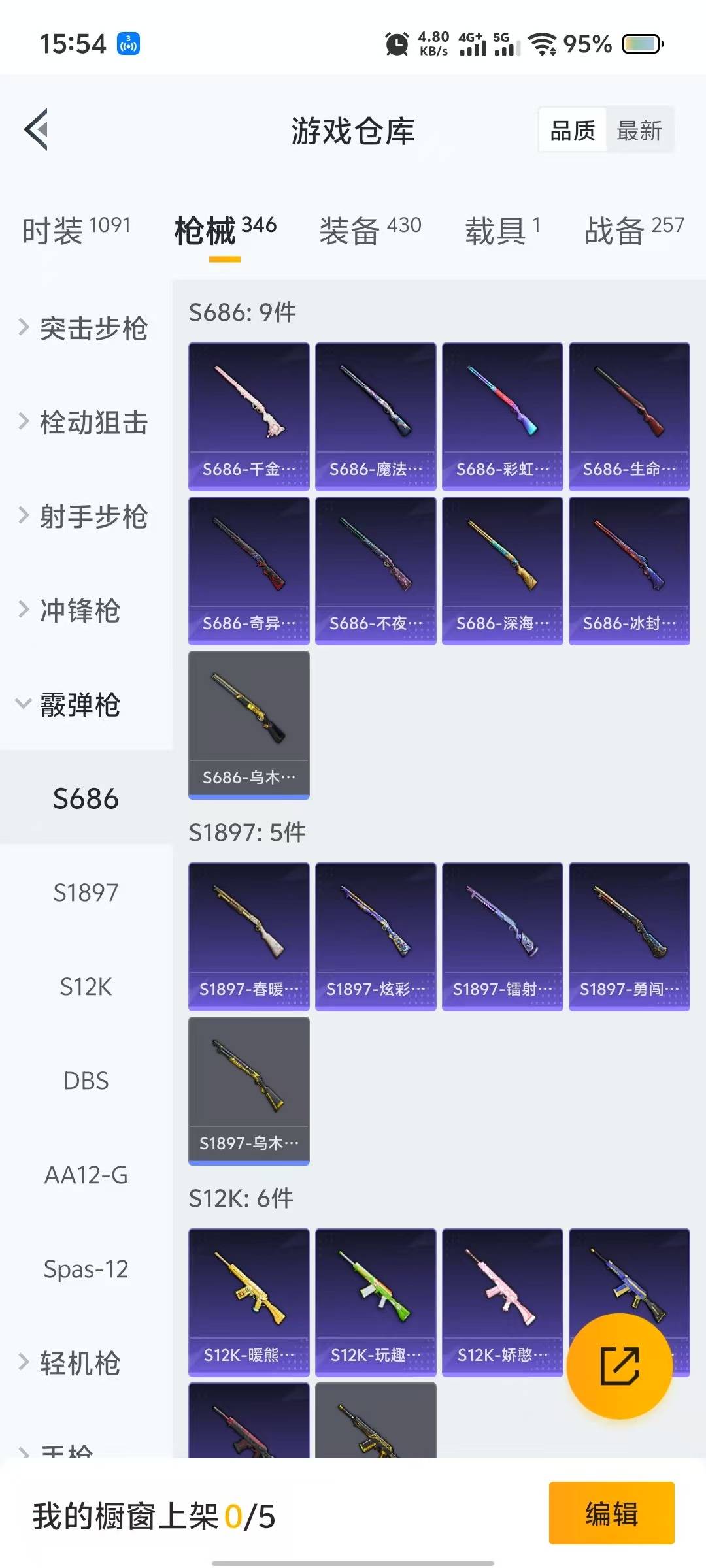Screen dimensions: 706x1568
Task: Tap the 编辑 button
Action: (611, 1513)
